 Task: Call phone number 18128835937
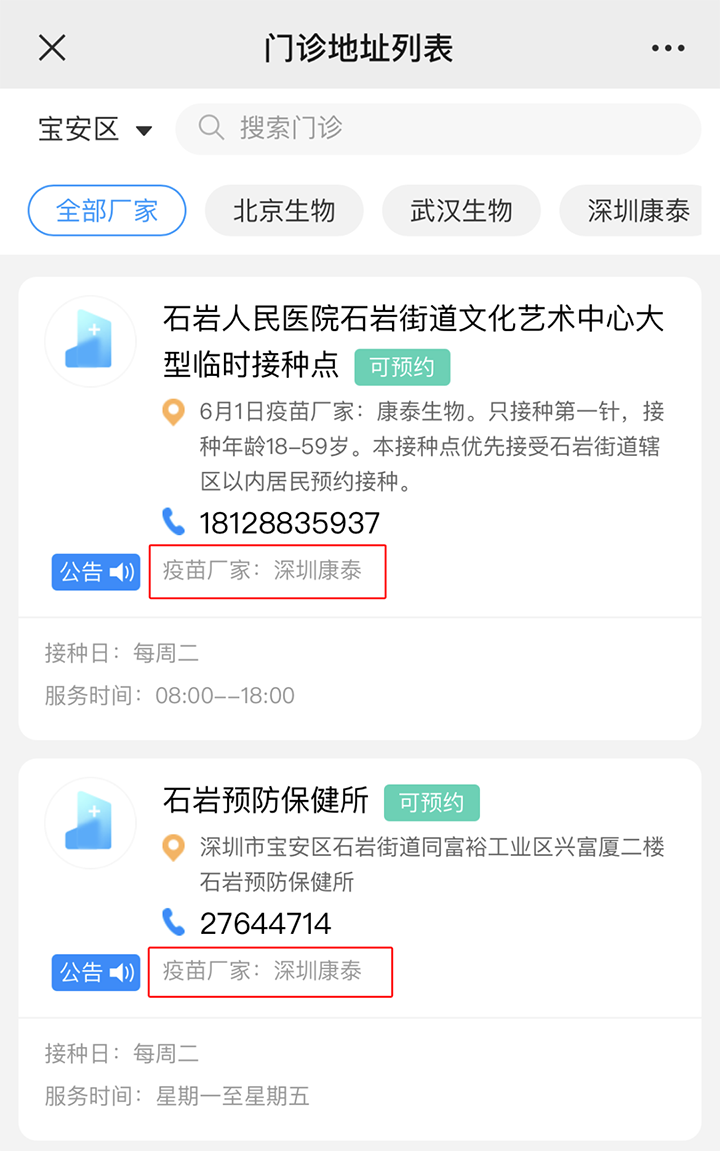tap(289, 523)
